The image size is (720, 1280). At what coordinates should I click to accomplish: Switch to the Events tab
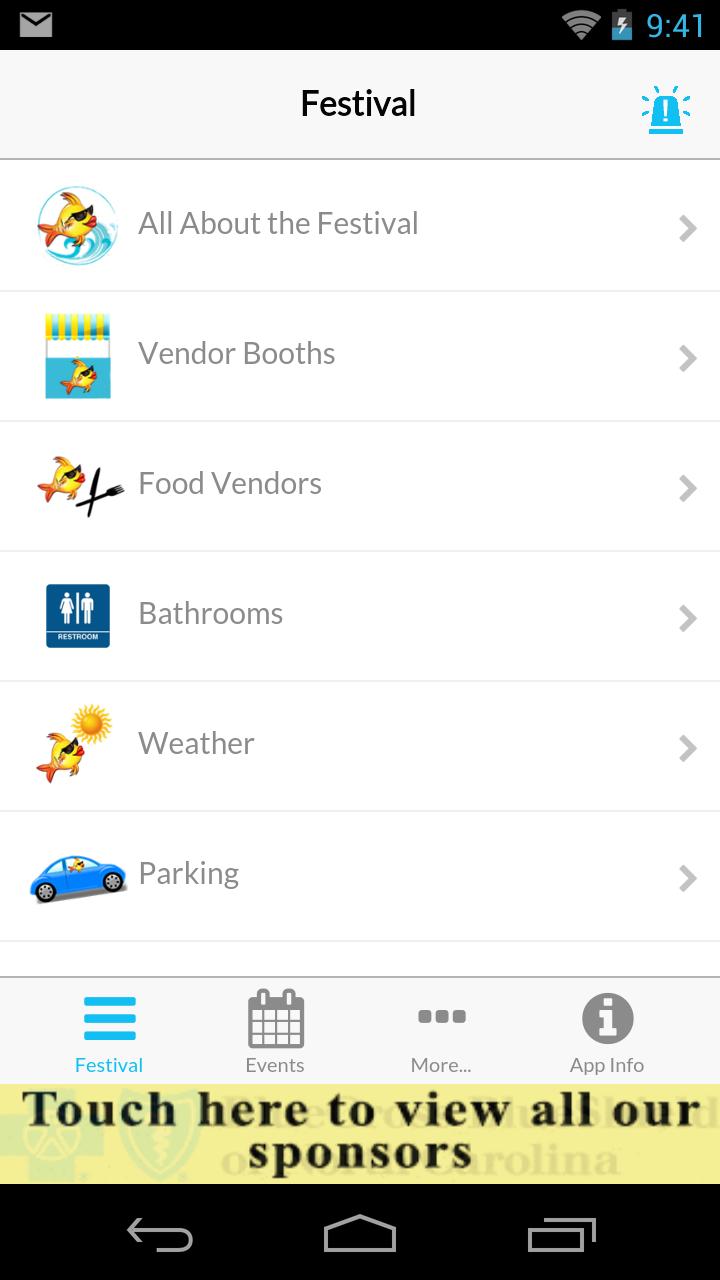pyautogui.click(x=275, y=1033)
